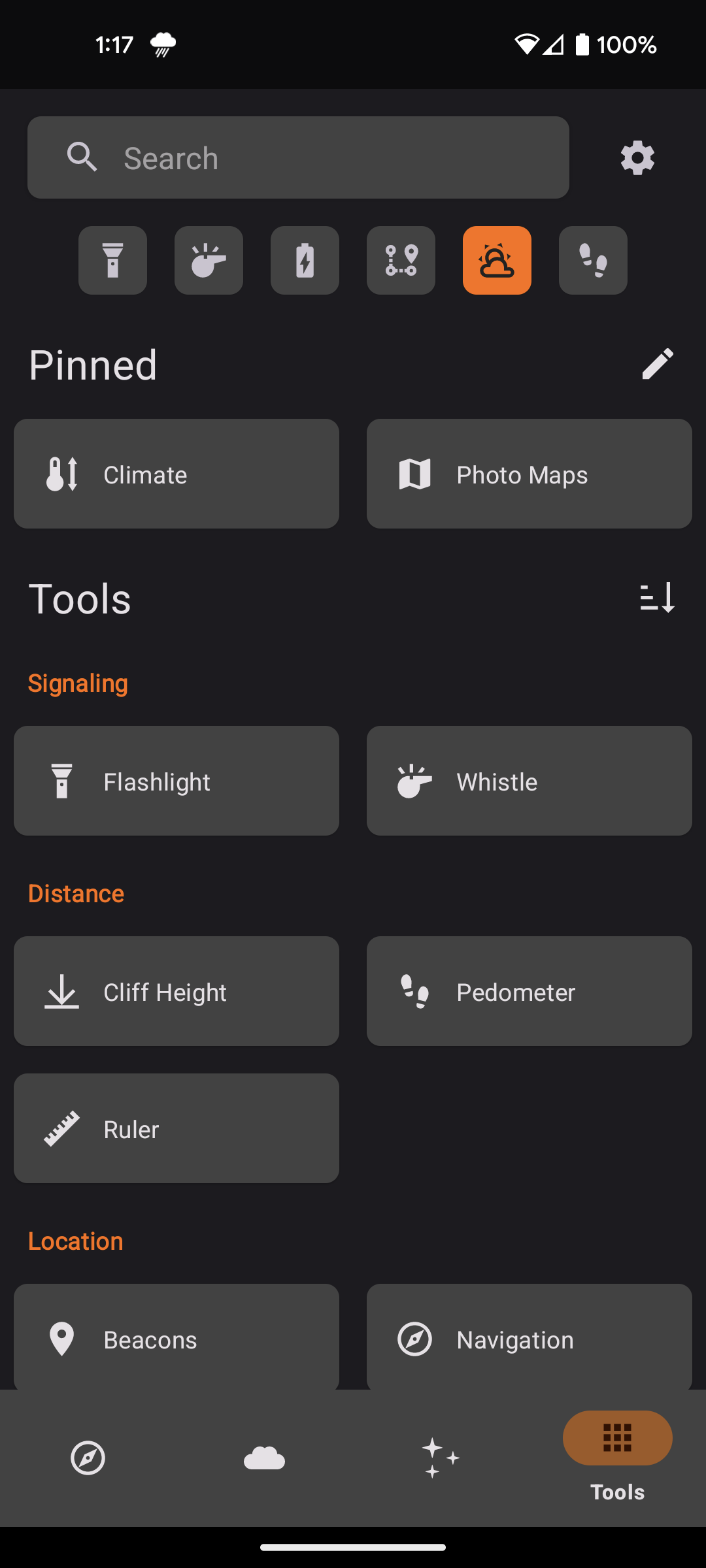Edit the pinned tools
706x1568 pixels.
click(657, 364)
